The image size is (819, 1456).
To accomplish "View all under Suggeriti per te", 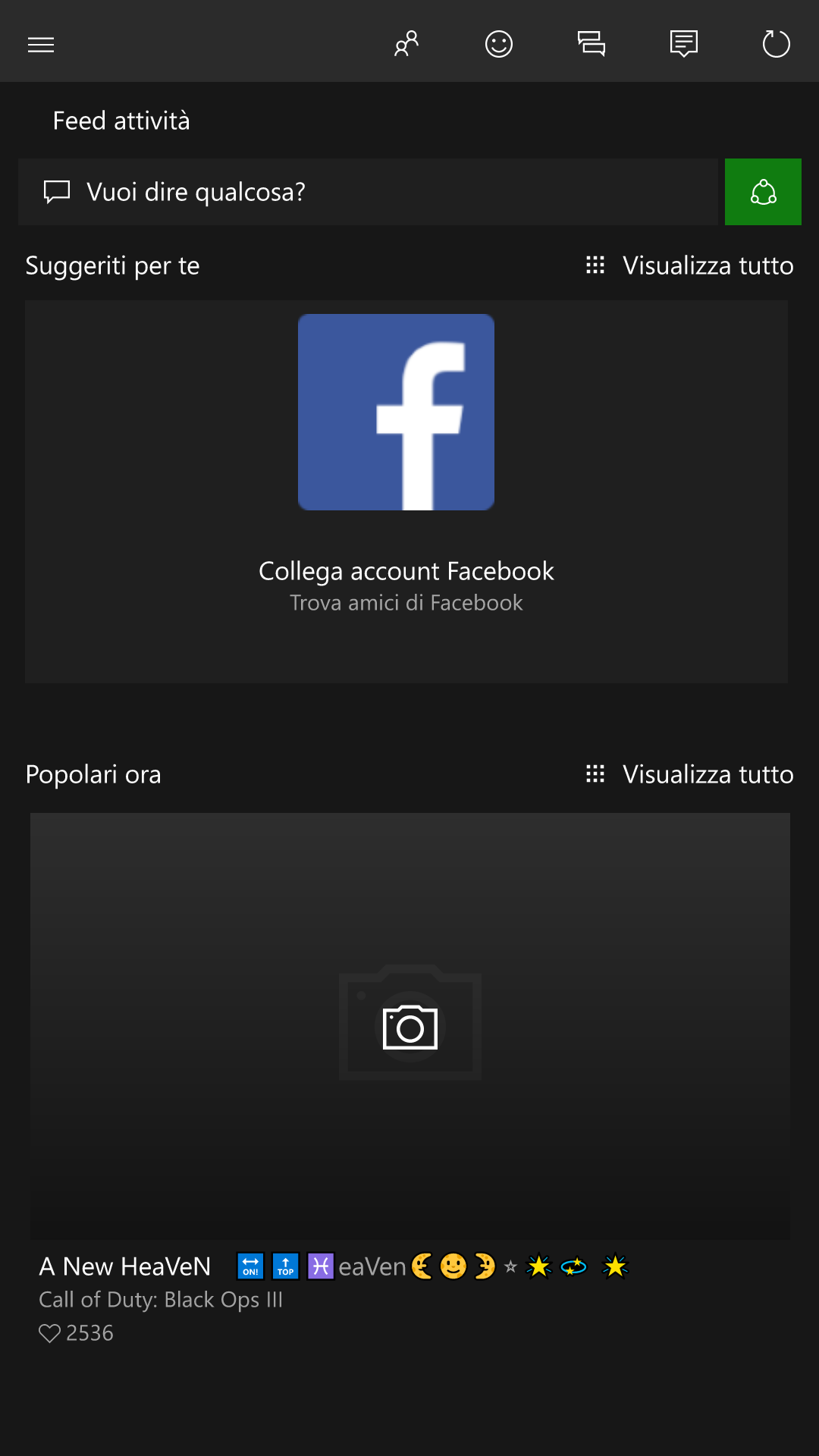I will tap(690, 265).
